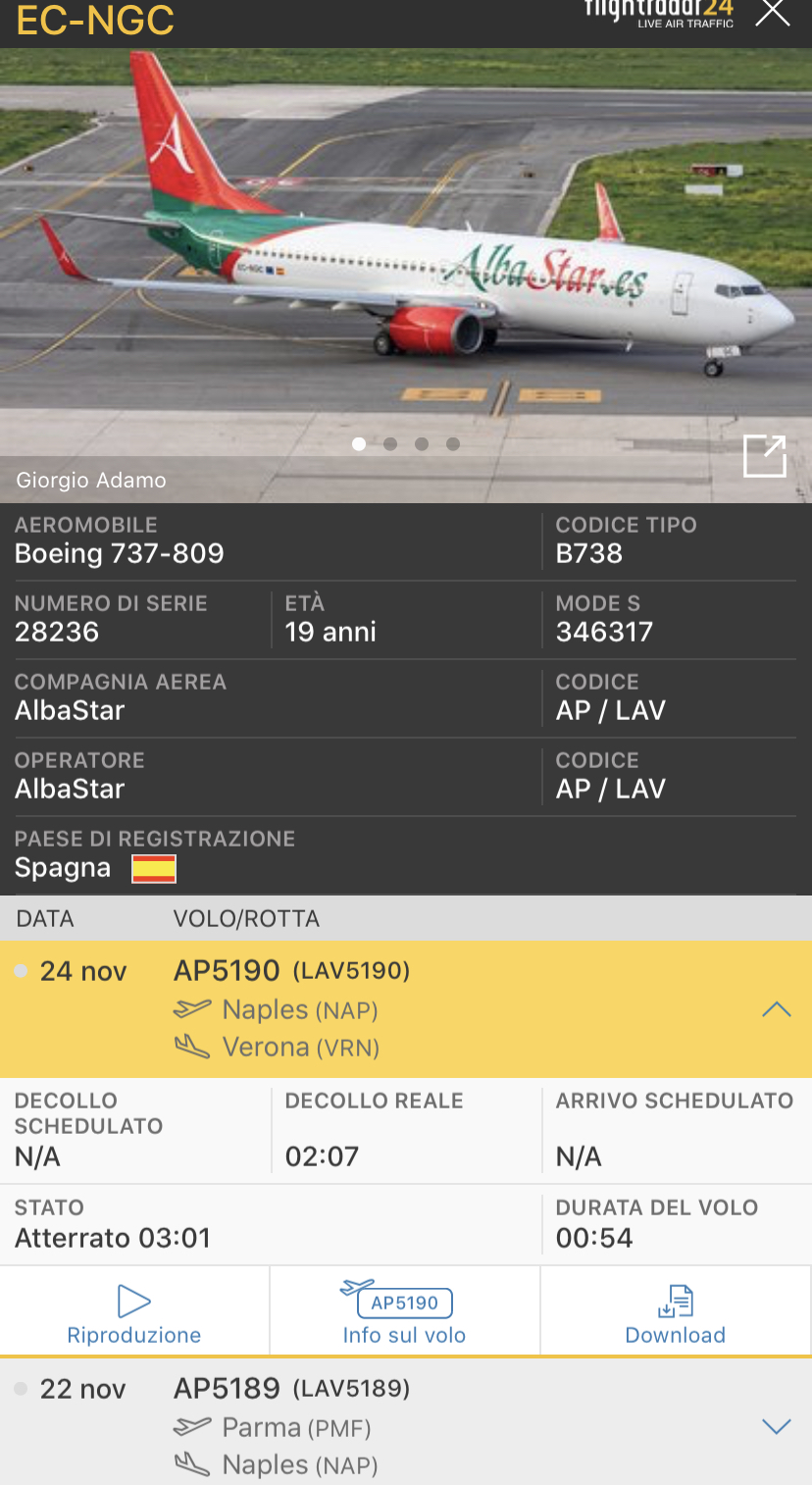Close the EC-NGC aircraft details panel

[x=773, y=13]
